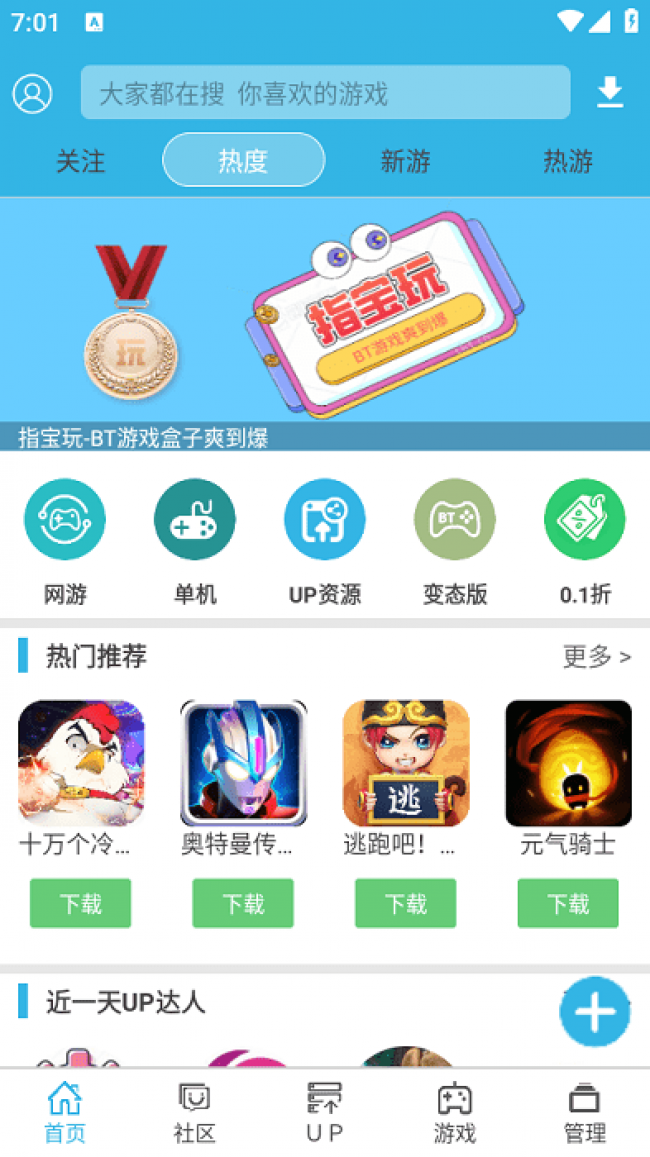Go to the 管理 tab
This screenshot has height=1157, width=650.
[585, 1112]
